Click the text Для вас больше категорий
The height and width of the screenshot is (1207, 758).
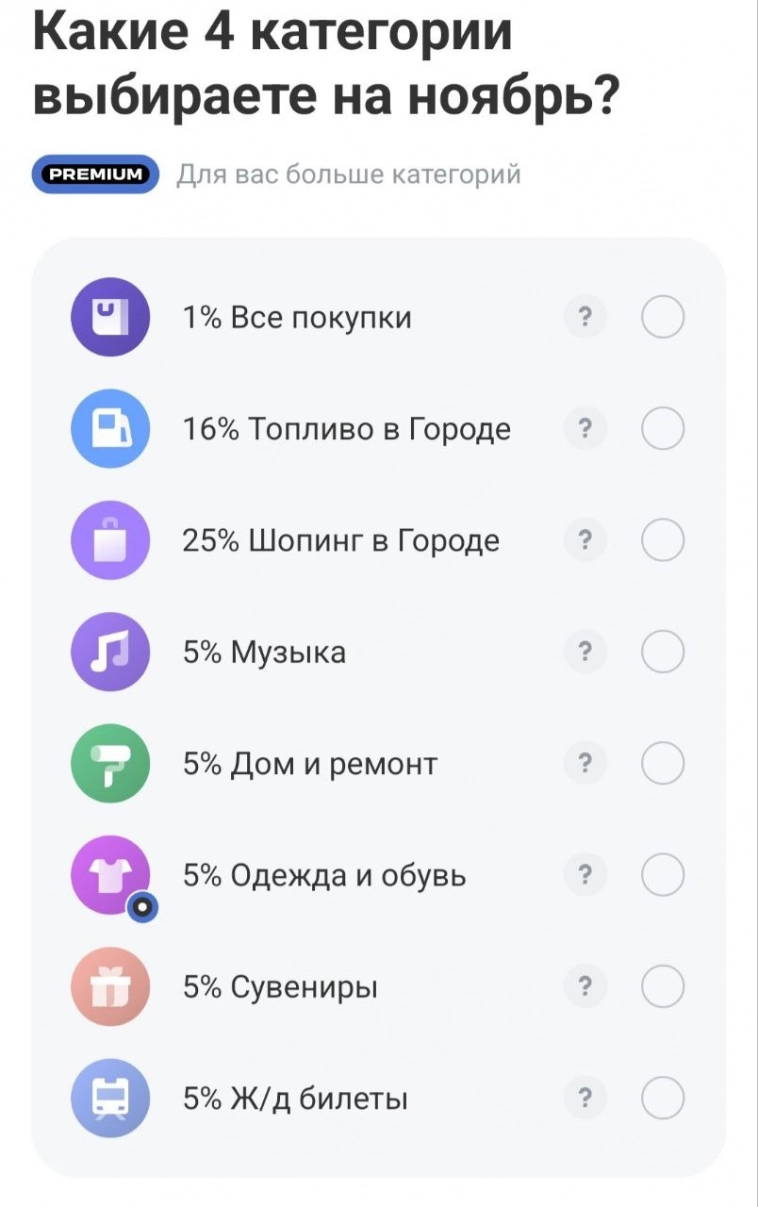[347, 173]
